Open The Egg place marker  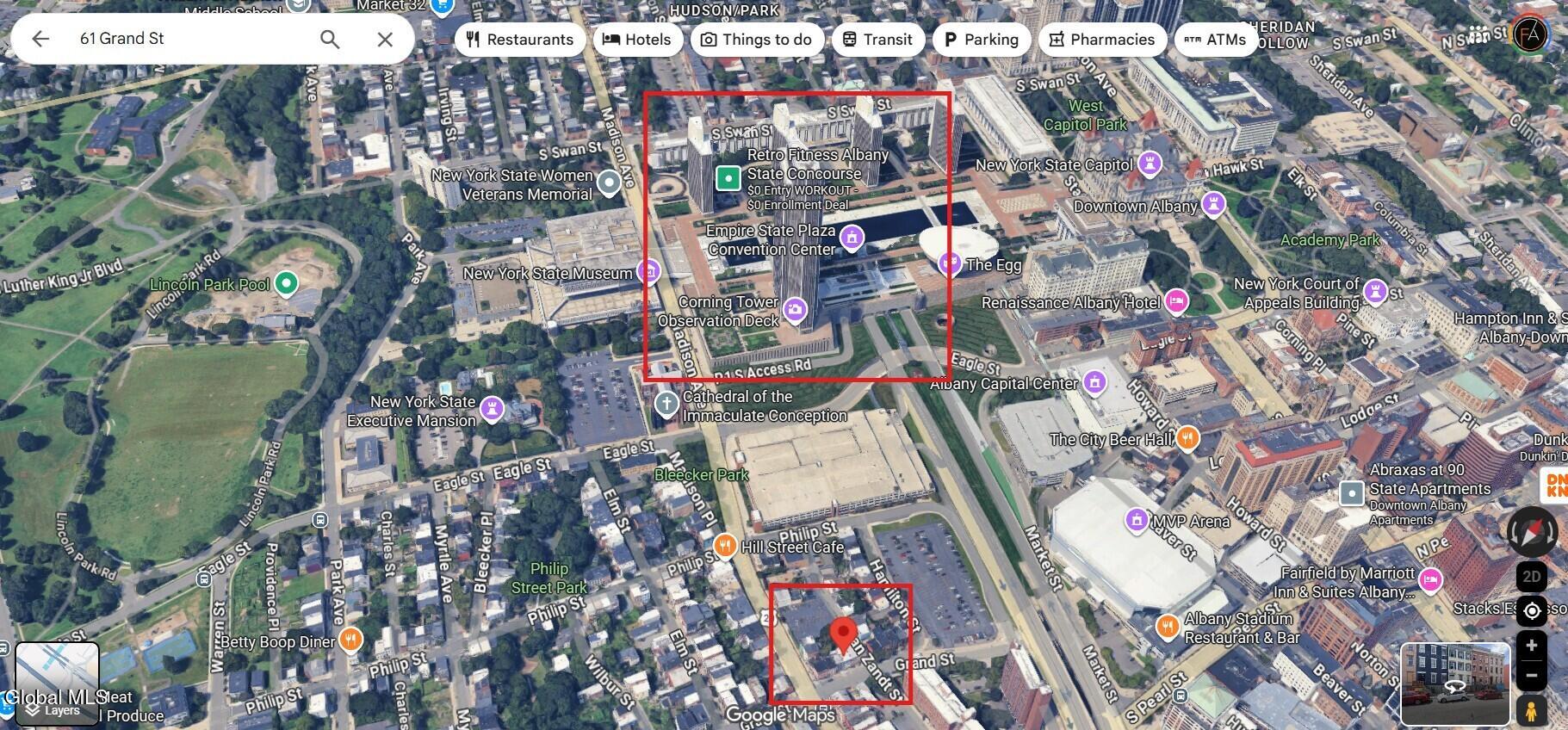950,263
